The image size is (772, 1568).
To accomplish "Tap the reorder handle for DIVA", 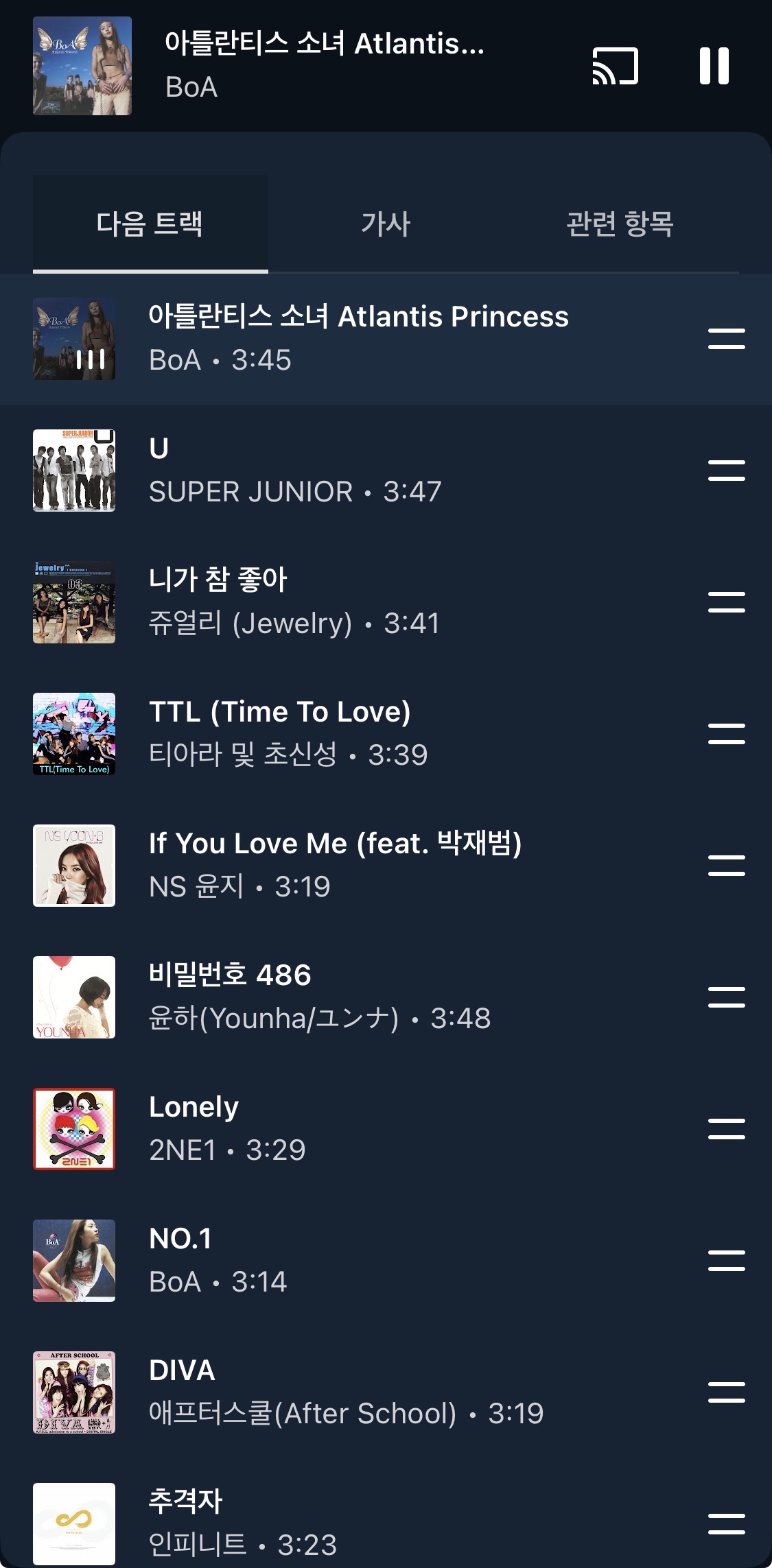I will (x=726, y=1392).
